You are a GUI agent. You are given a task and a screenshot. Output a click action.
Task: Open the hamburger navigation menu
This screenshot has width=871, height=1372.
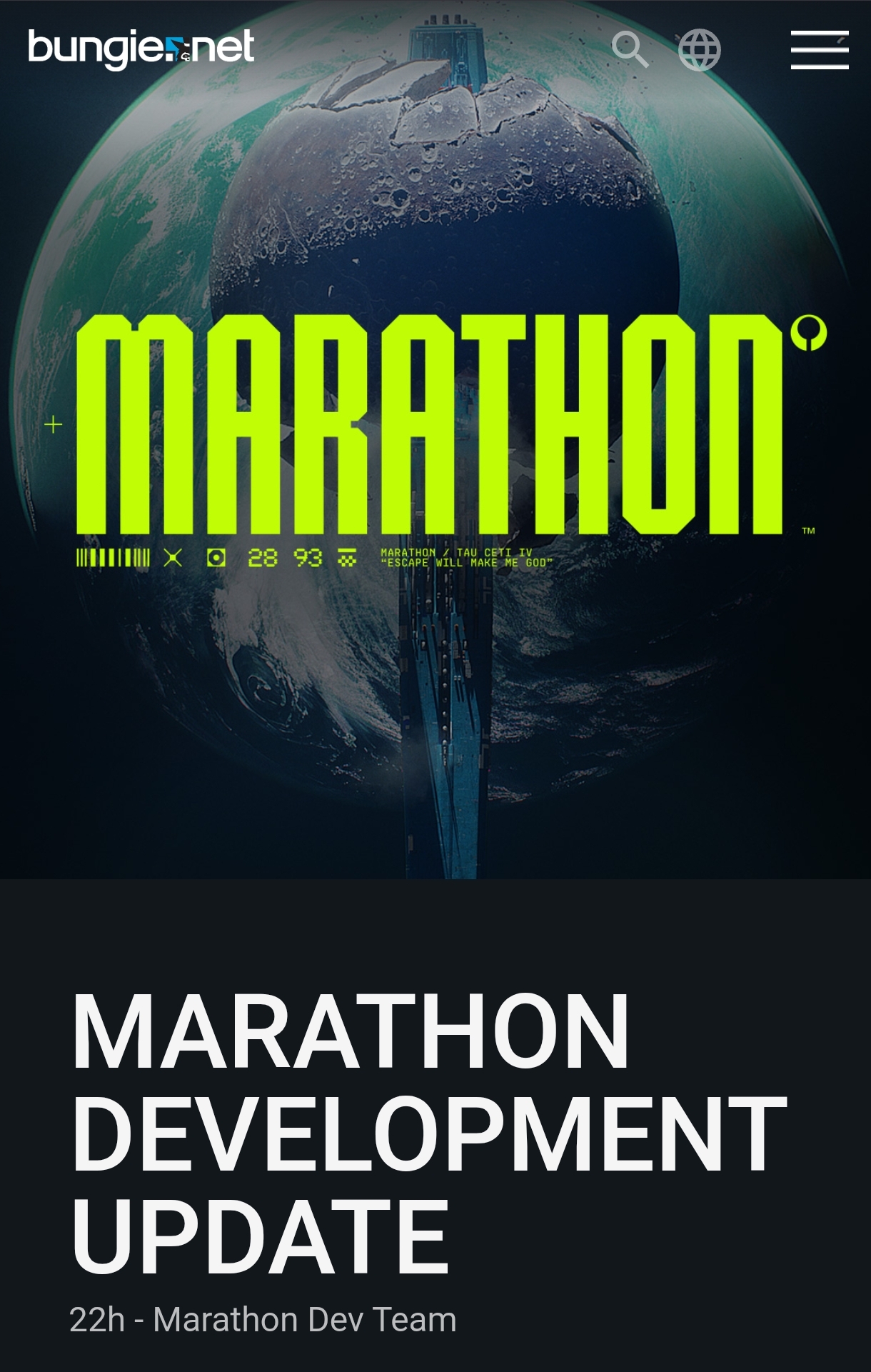(819, 50)
